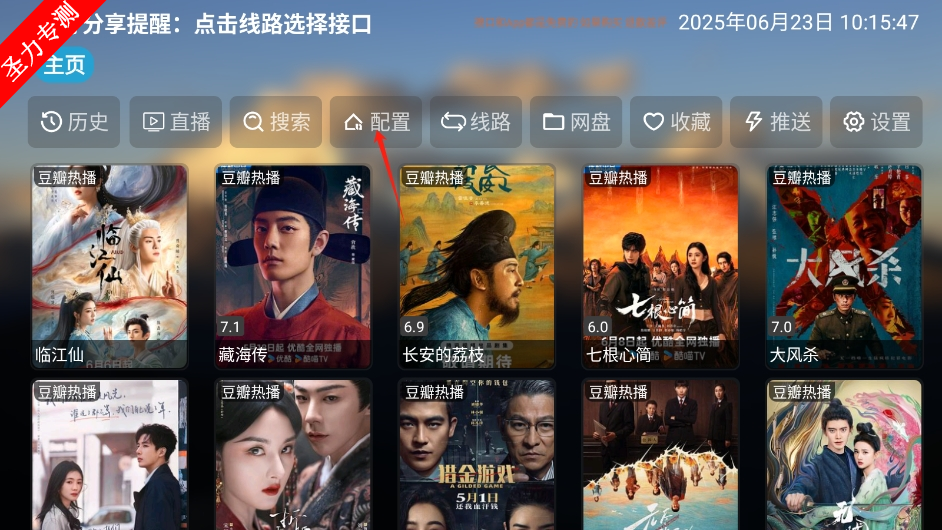This screenshot has height=530, width=942.
Task: Open the 临江仙 poster card
Action: coord(109,267)
